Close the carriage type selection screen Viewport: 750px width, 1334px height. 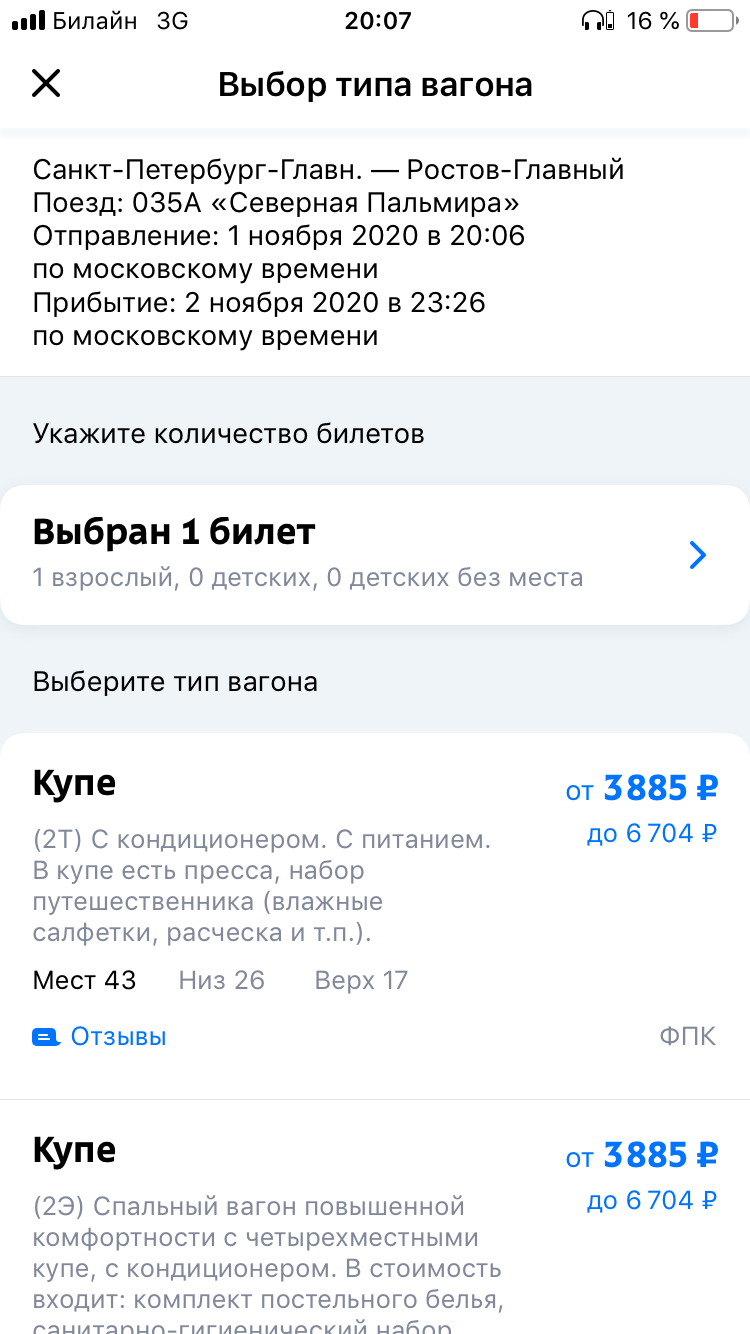pyautogui.click(x=46, y=84)
